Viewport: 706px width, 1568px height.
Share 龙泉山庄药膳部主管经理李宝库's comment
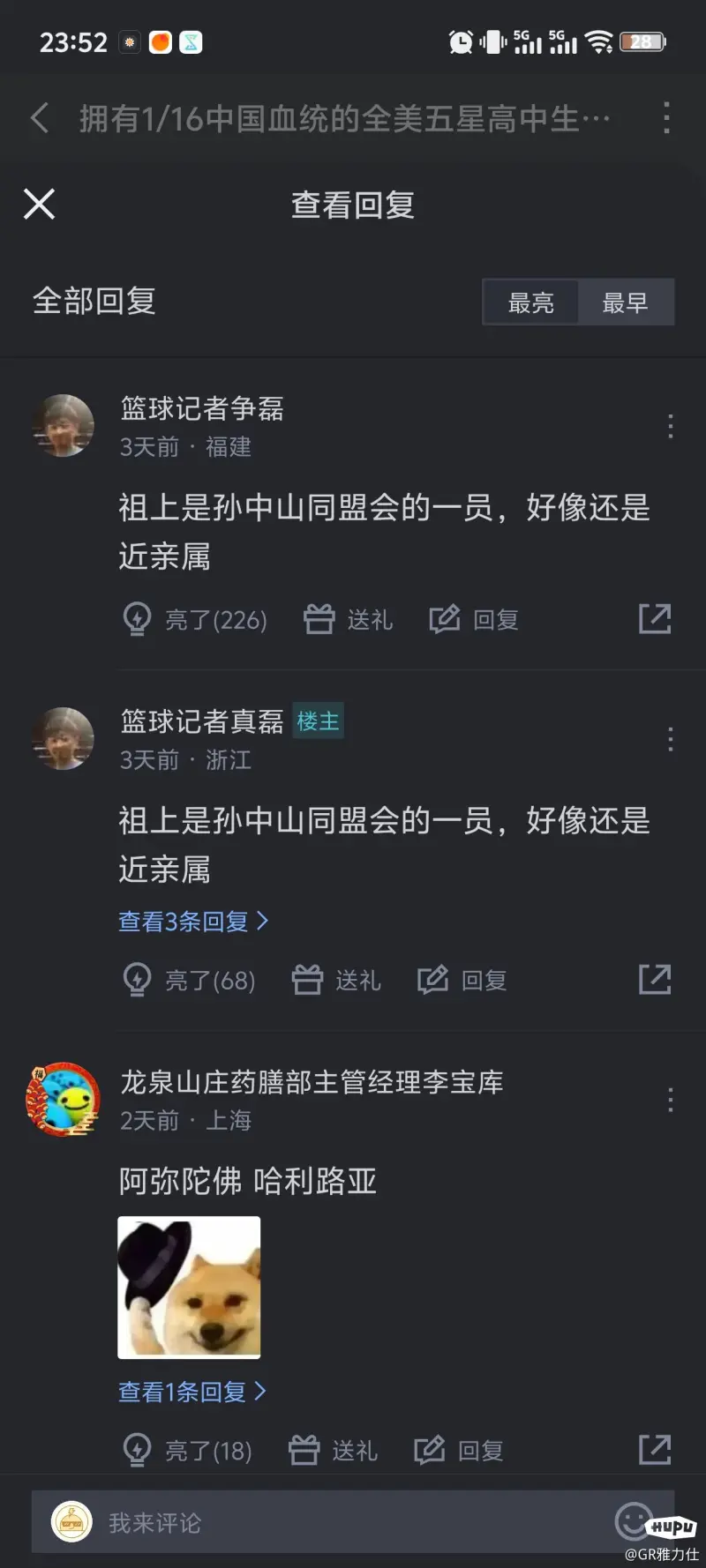[655, 1450]
